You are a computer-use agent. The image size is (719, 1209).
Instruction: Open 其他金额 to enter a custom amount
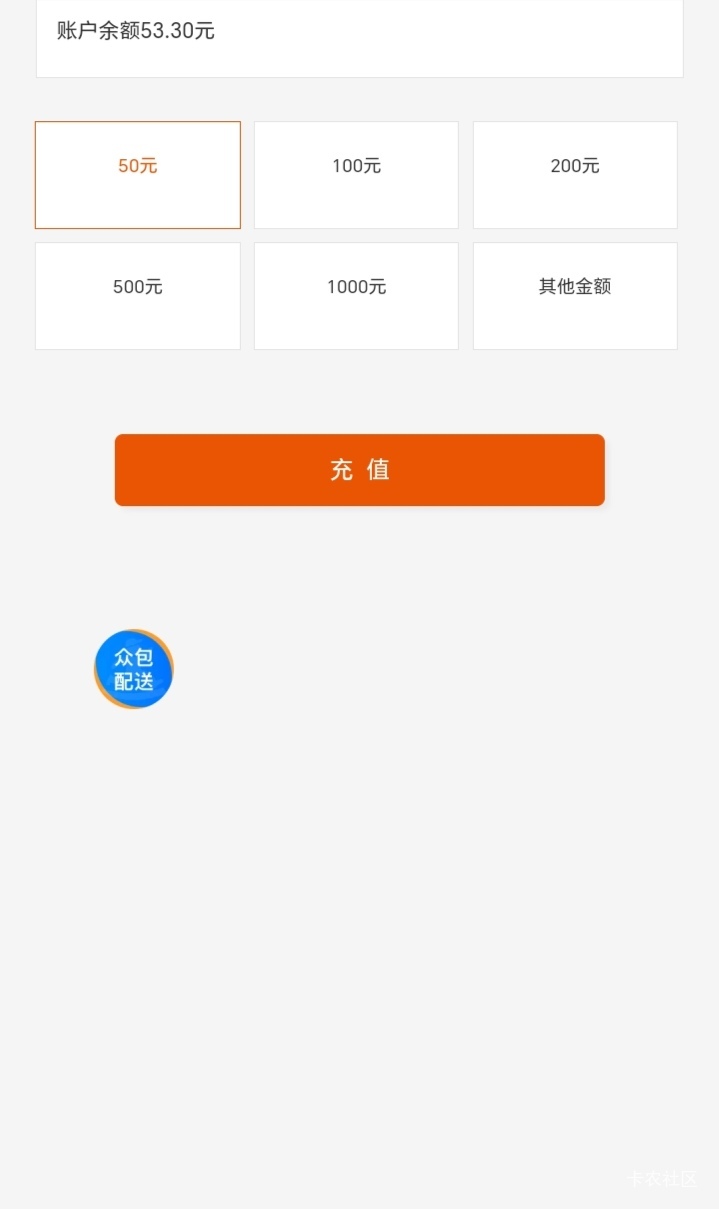point(575,296)
